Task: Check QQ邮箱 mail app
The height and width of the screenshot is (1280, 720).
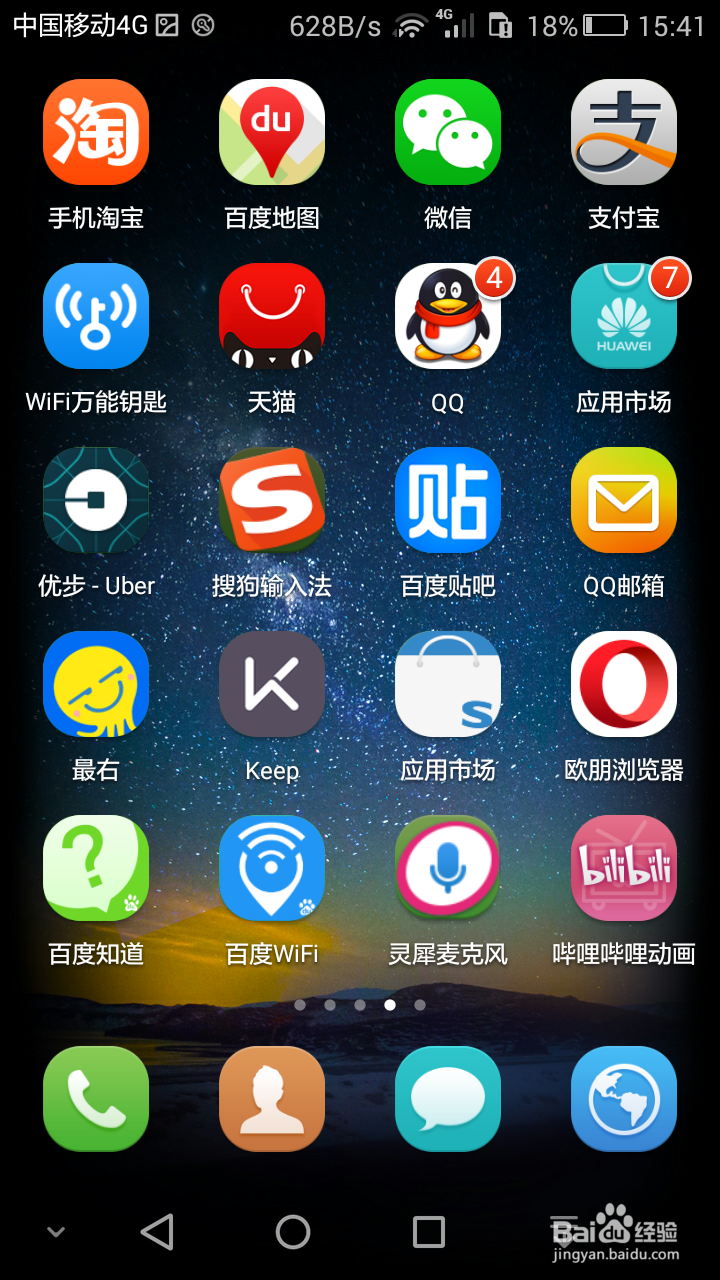Action: [x=623, y=500]
